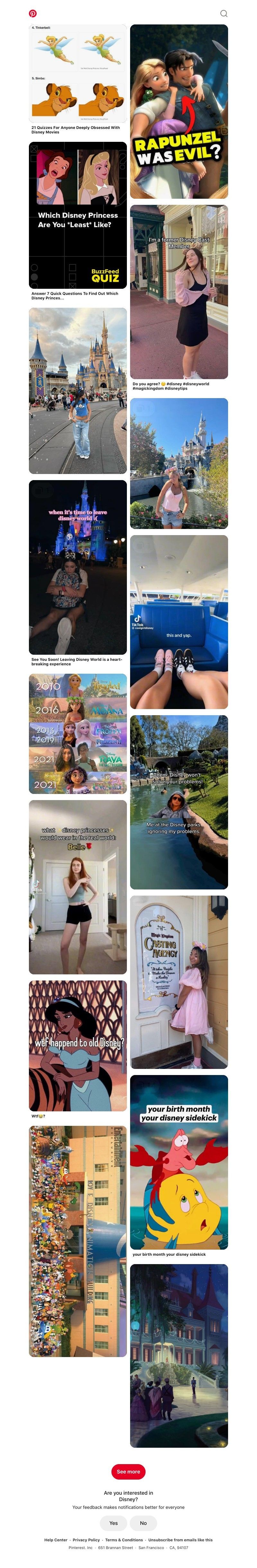Open the Magic Kingdom Casting Agency pin
This screenshot has height=1568, width=257.
coord(179,982)
